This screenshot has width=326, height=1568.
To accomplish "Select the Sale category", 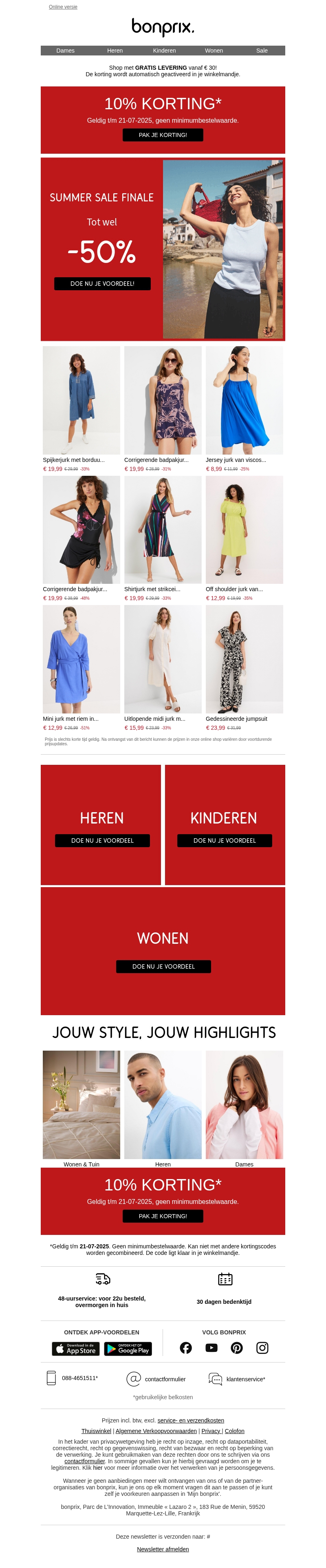I will pyautogui.click(x=262, y=51).
